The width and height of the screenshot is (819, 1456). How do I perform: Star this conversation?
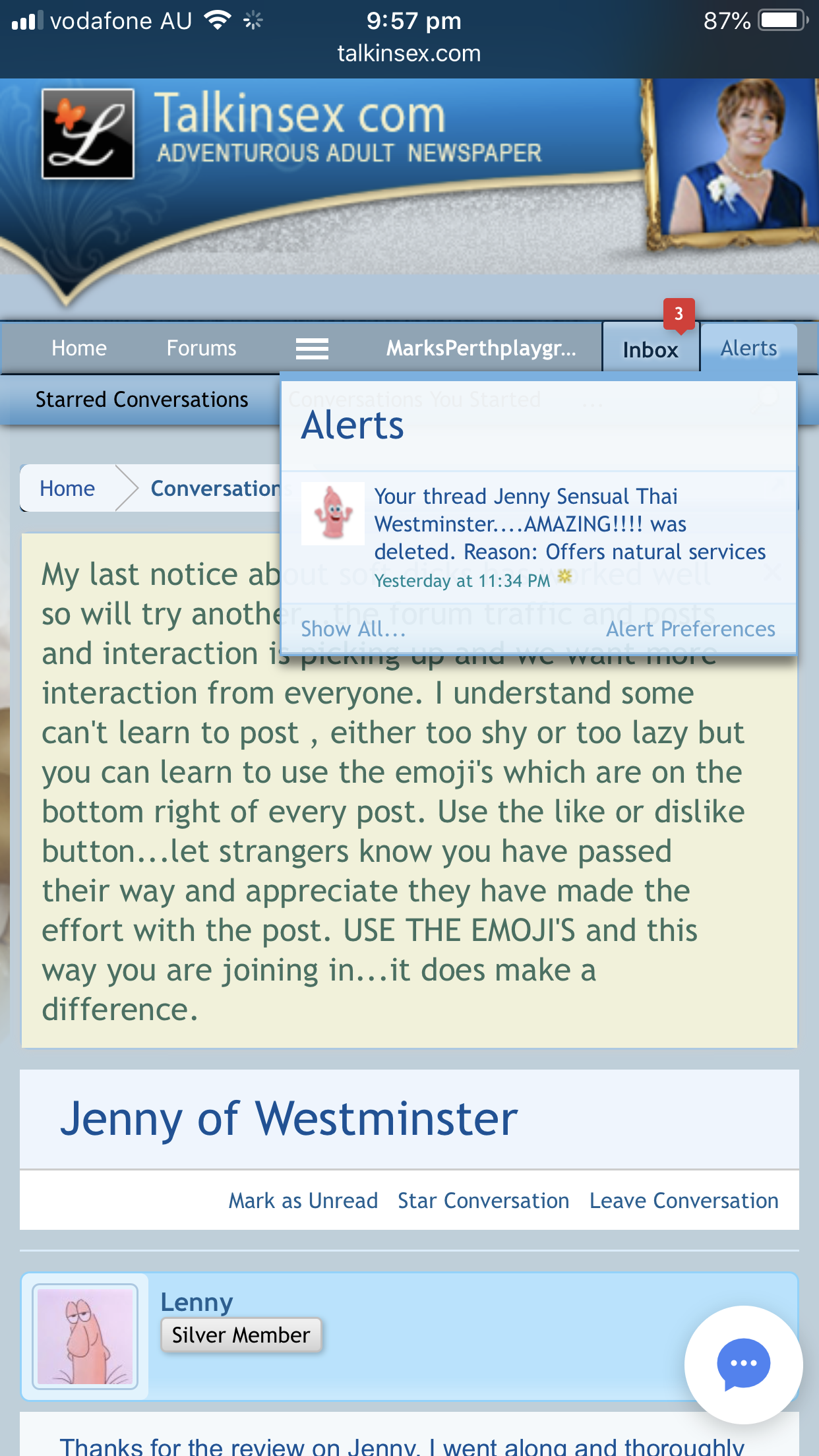click(x=483, y=1201)
